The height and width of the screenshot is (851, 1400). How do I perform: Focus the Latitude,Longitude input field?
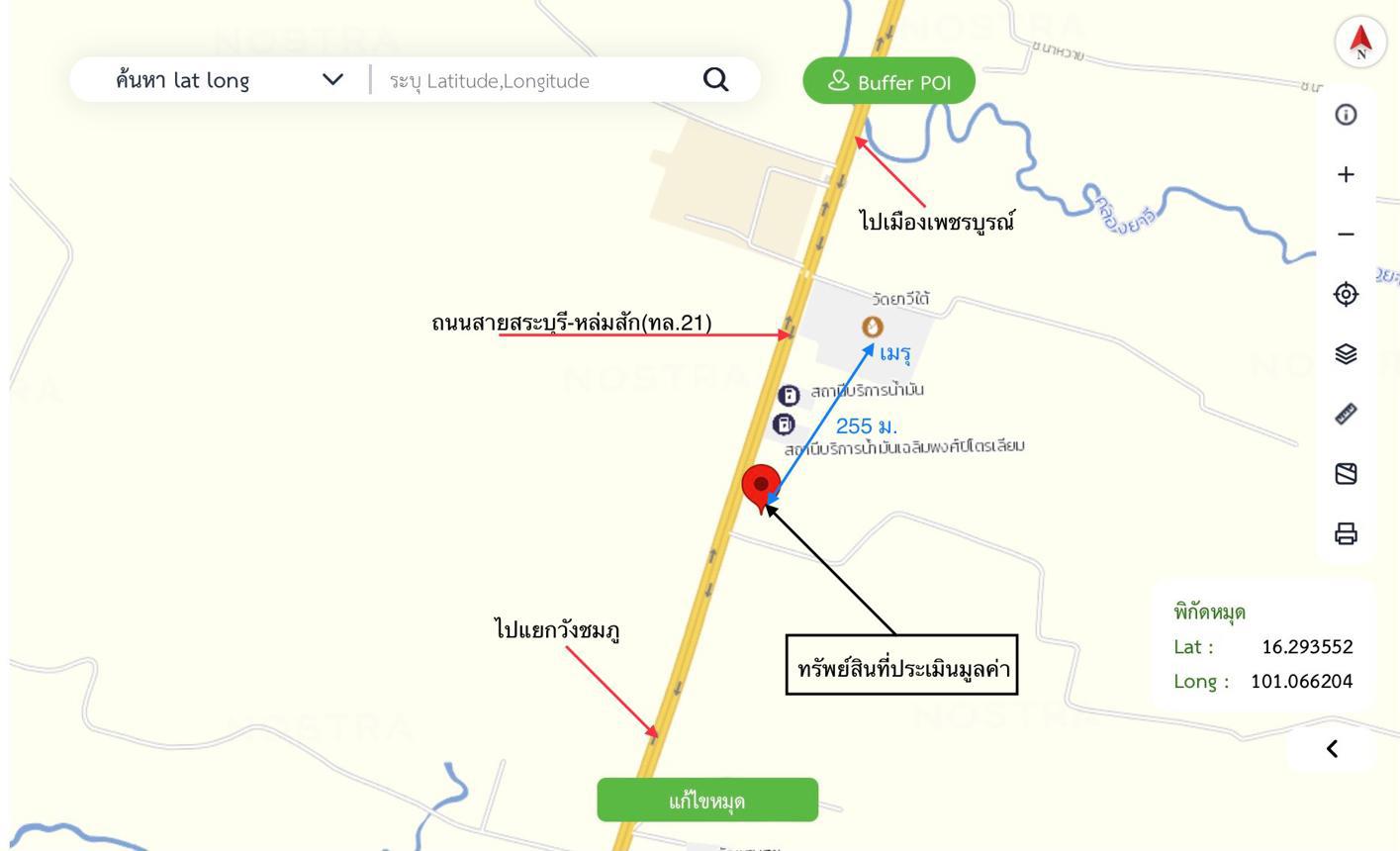click(534, 81)
